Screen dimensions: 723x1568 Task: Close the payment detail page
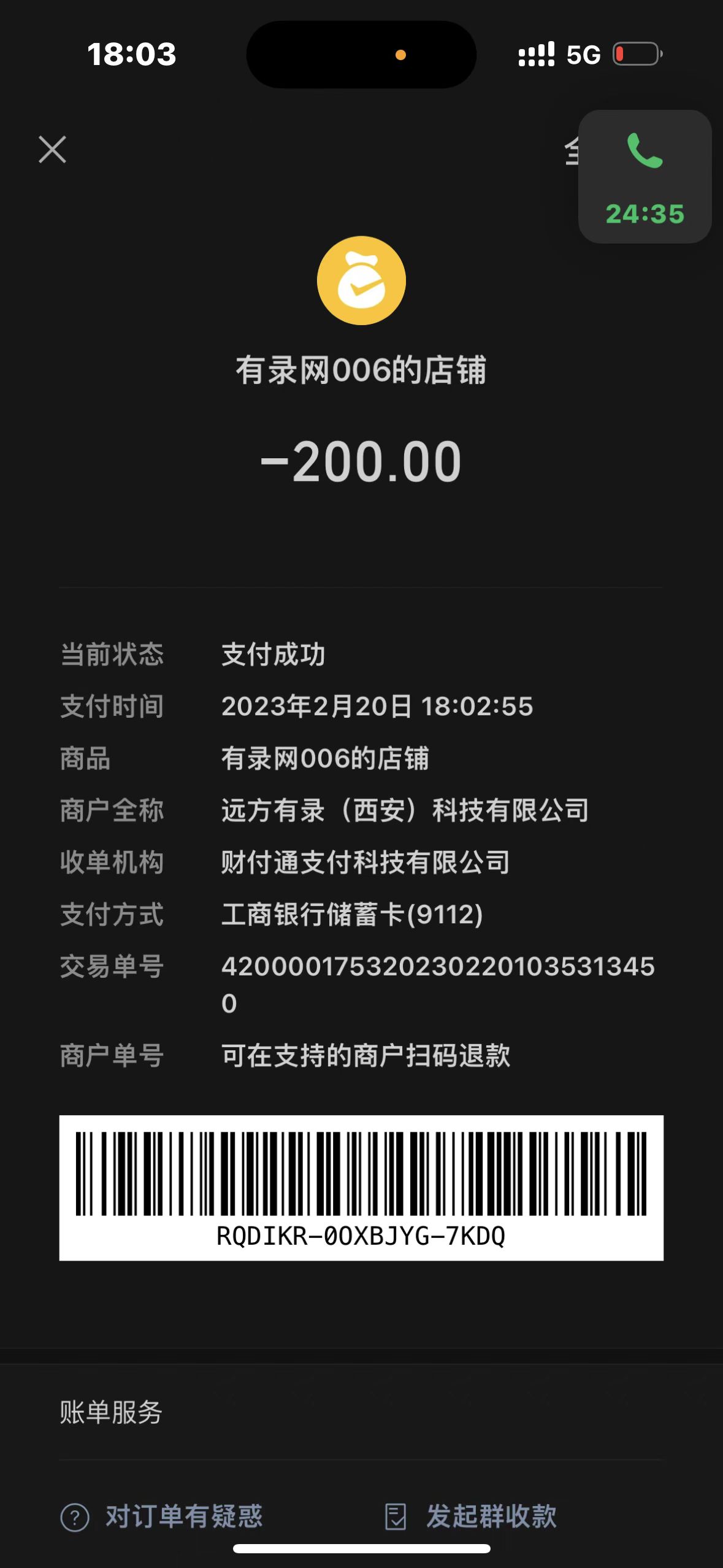coord(52,150)
